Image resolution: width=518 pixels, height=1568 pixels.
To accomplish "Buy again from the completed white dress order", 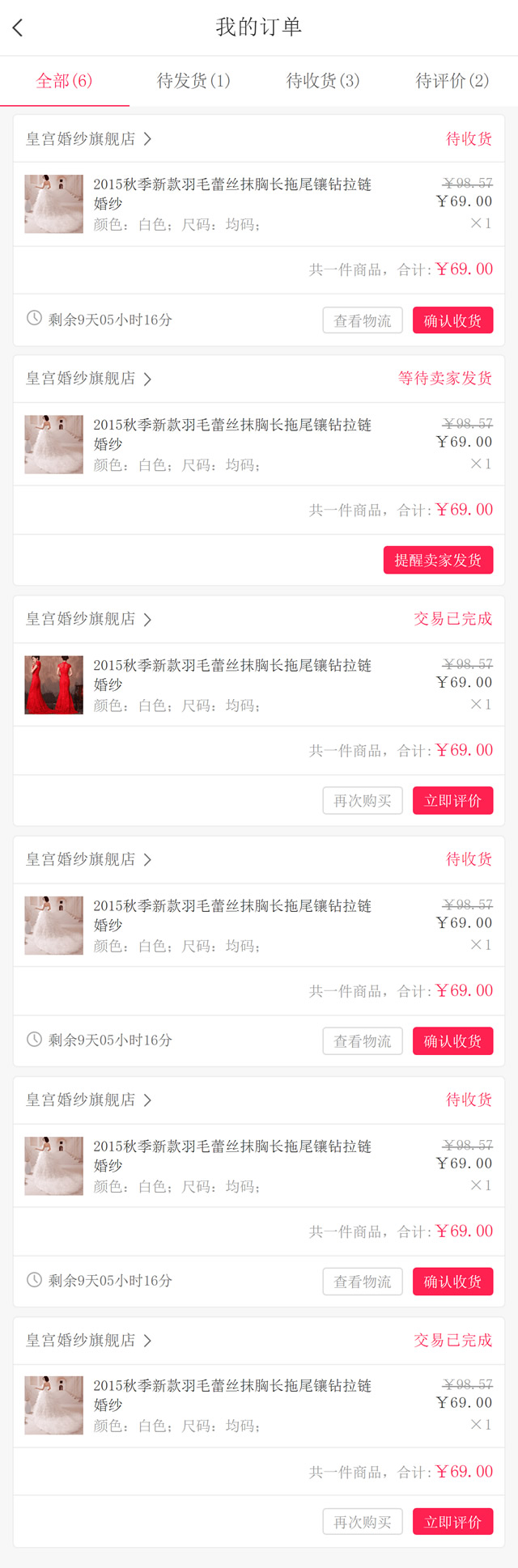I will (363, 1522).
